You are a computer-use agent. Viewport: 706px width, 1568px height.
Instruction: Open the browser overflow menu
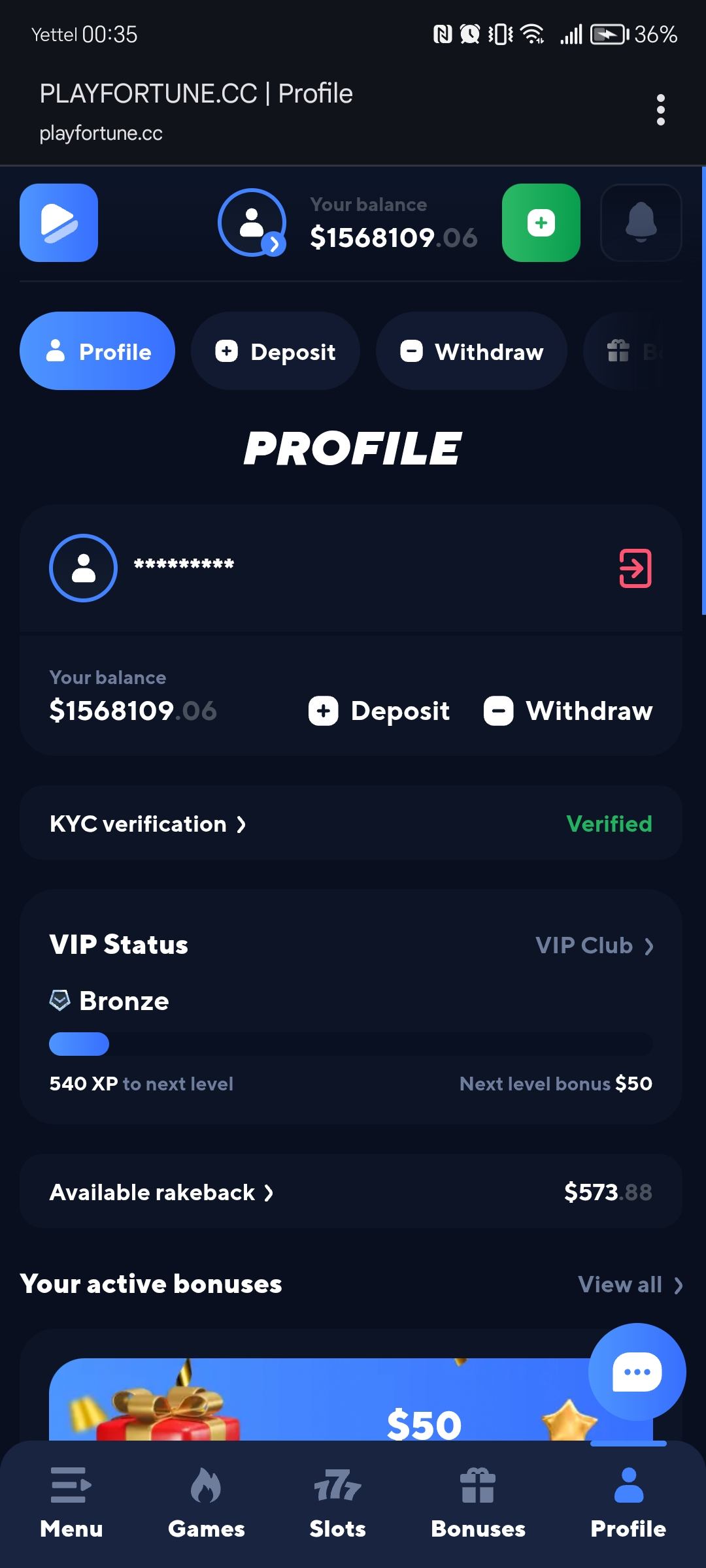tap(660, 110)
